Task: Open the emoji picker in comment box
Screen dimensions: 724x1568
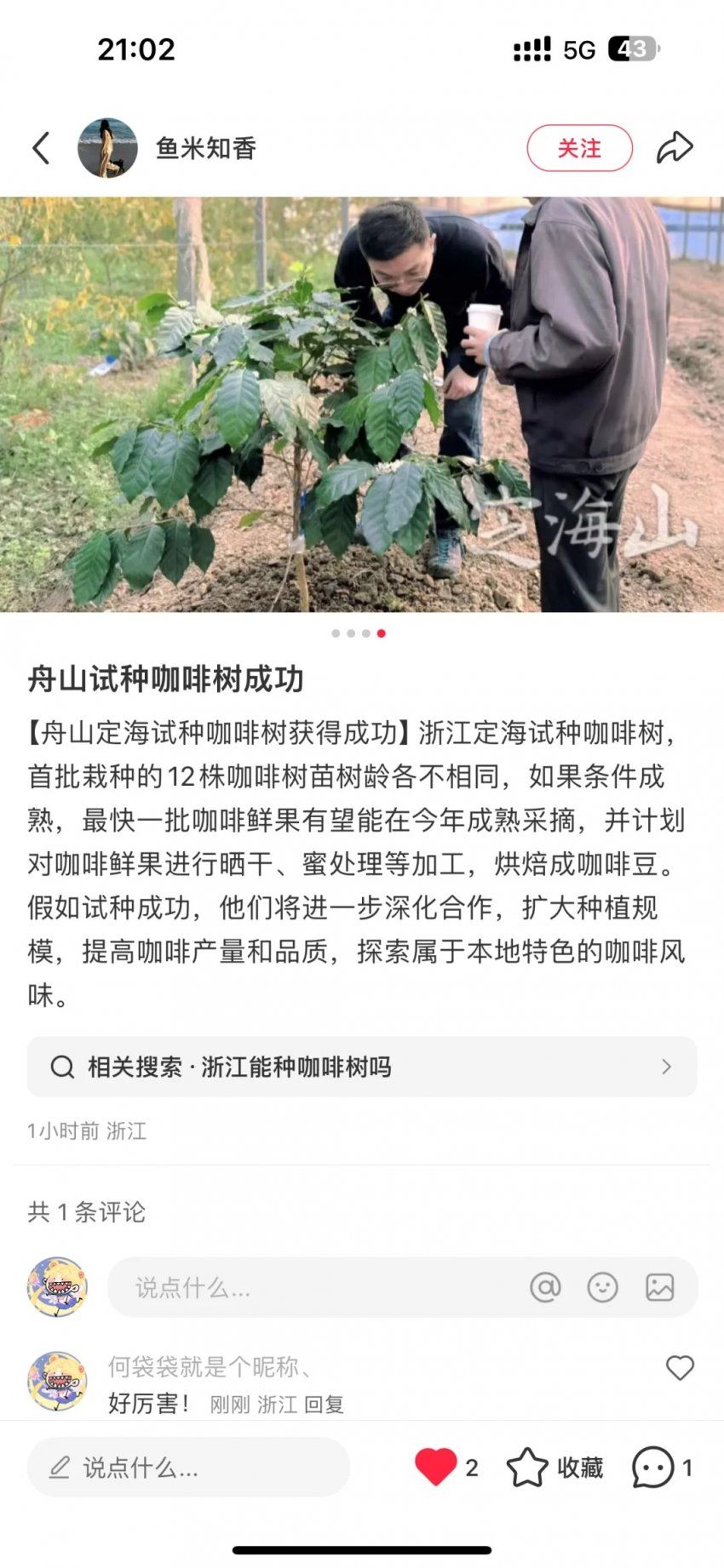Action: (602, 1287)
